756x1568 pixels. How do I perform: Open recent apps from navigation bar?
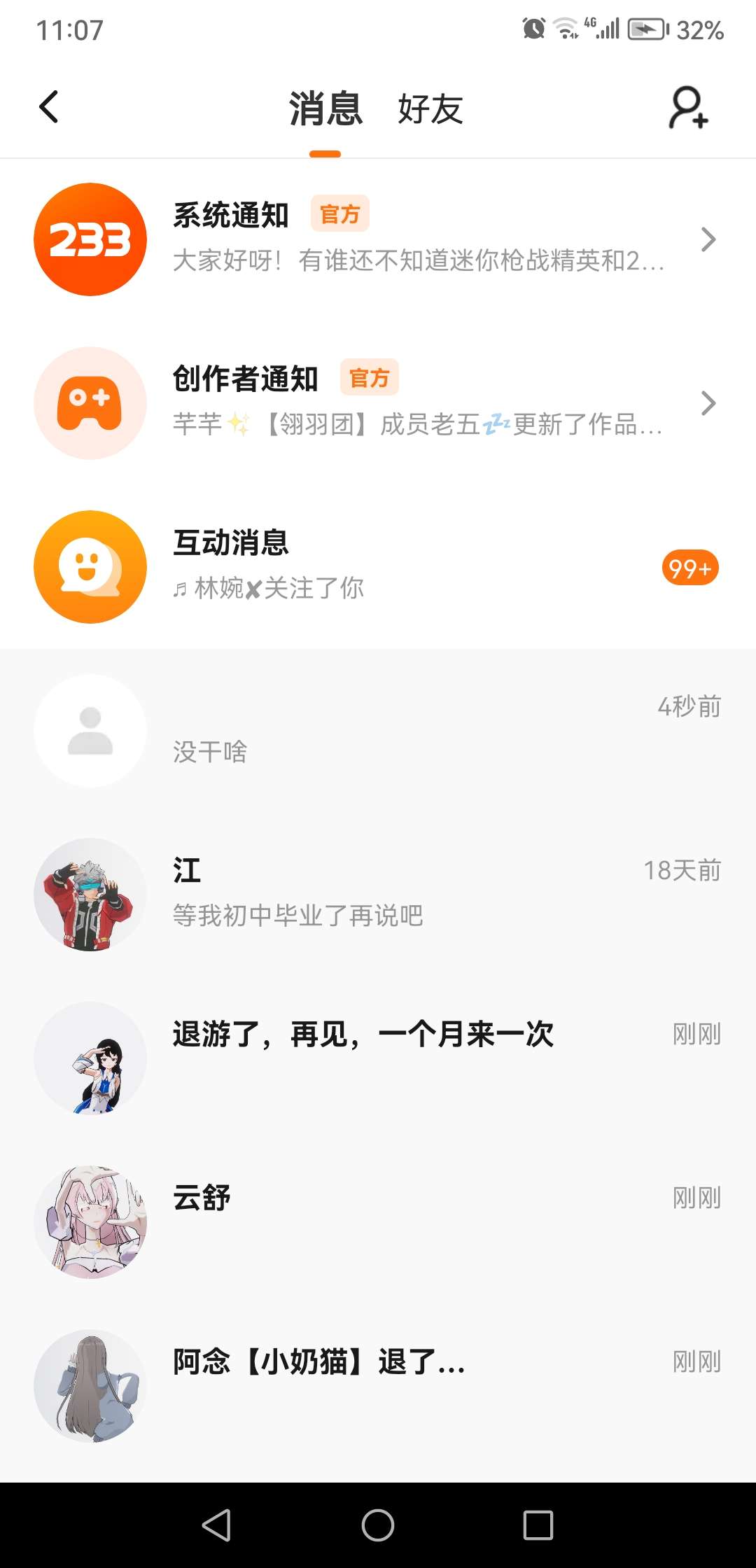[538, 1525]
